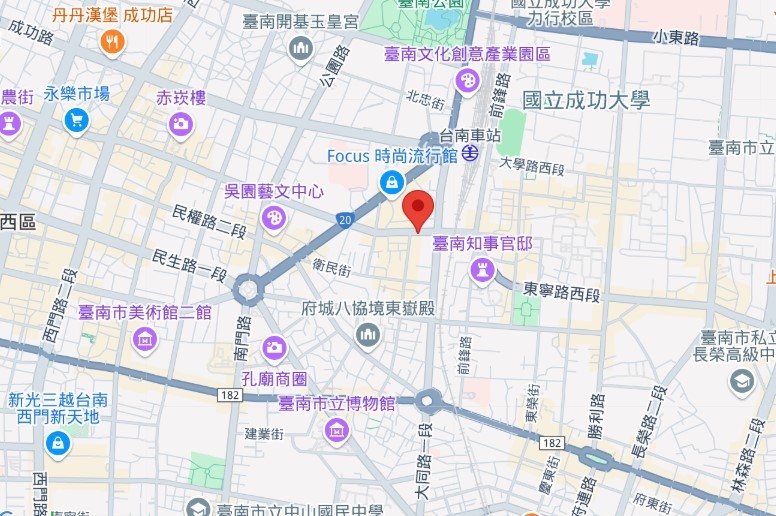Open 赤崁樓 photo spot marker
The image size is (776, 516).
(x=181, y=123)
